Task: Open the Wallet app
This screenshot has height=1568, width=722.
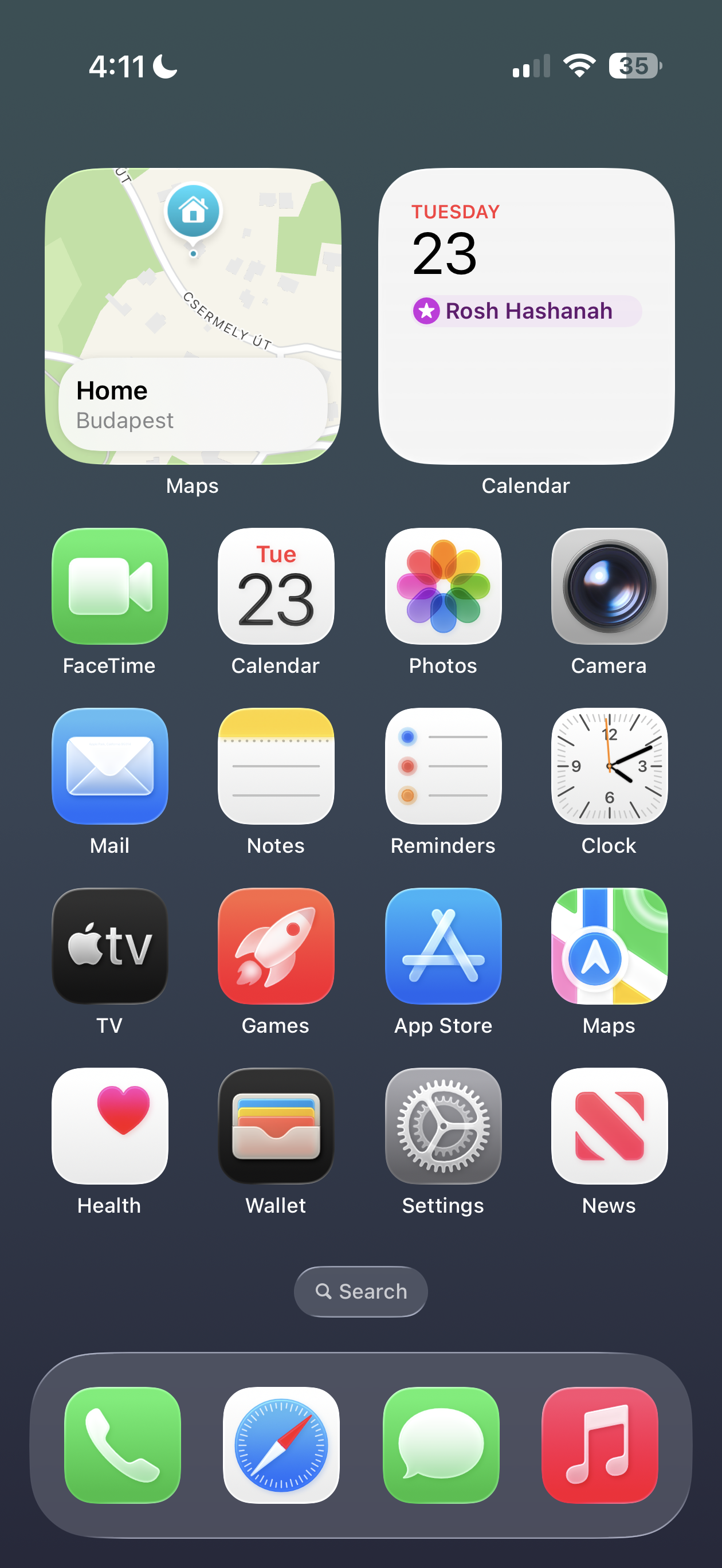Action: point(276,1126)
